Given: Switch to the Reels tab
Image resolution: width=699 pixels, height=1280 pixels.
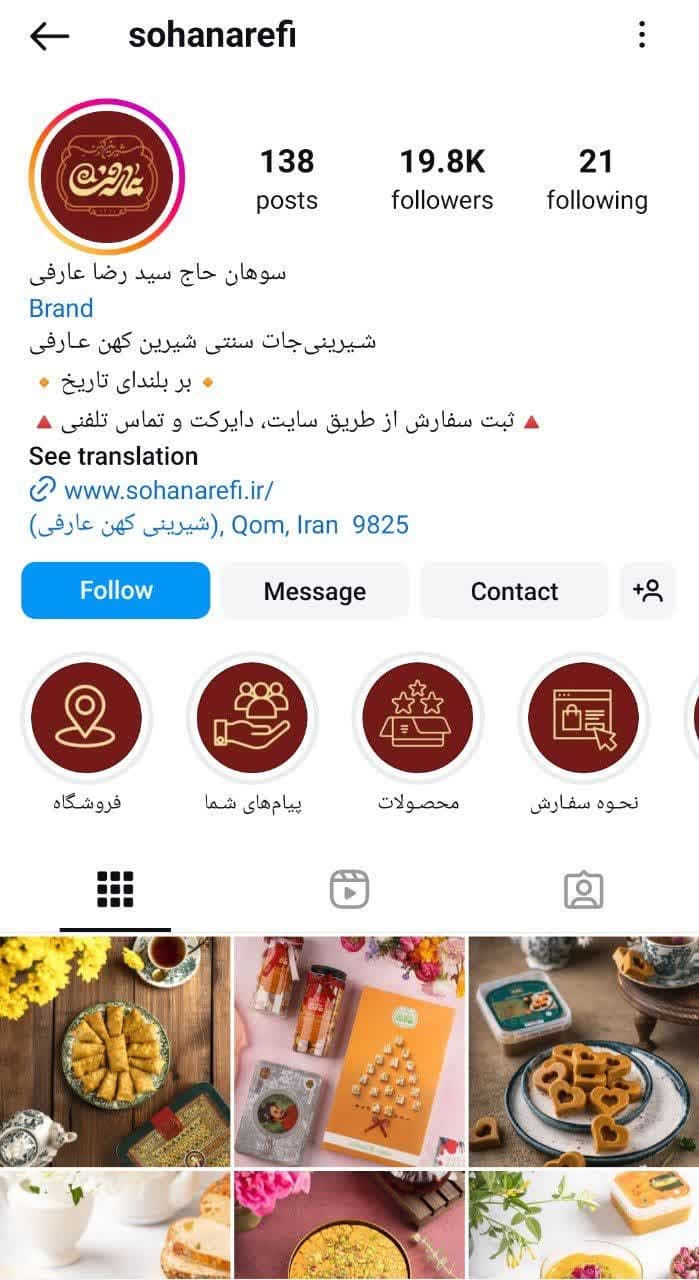Looking at the screenshot, I should click(349, 889).
